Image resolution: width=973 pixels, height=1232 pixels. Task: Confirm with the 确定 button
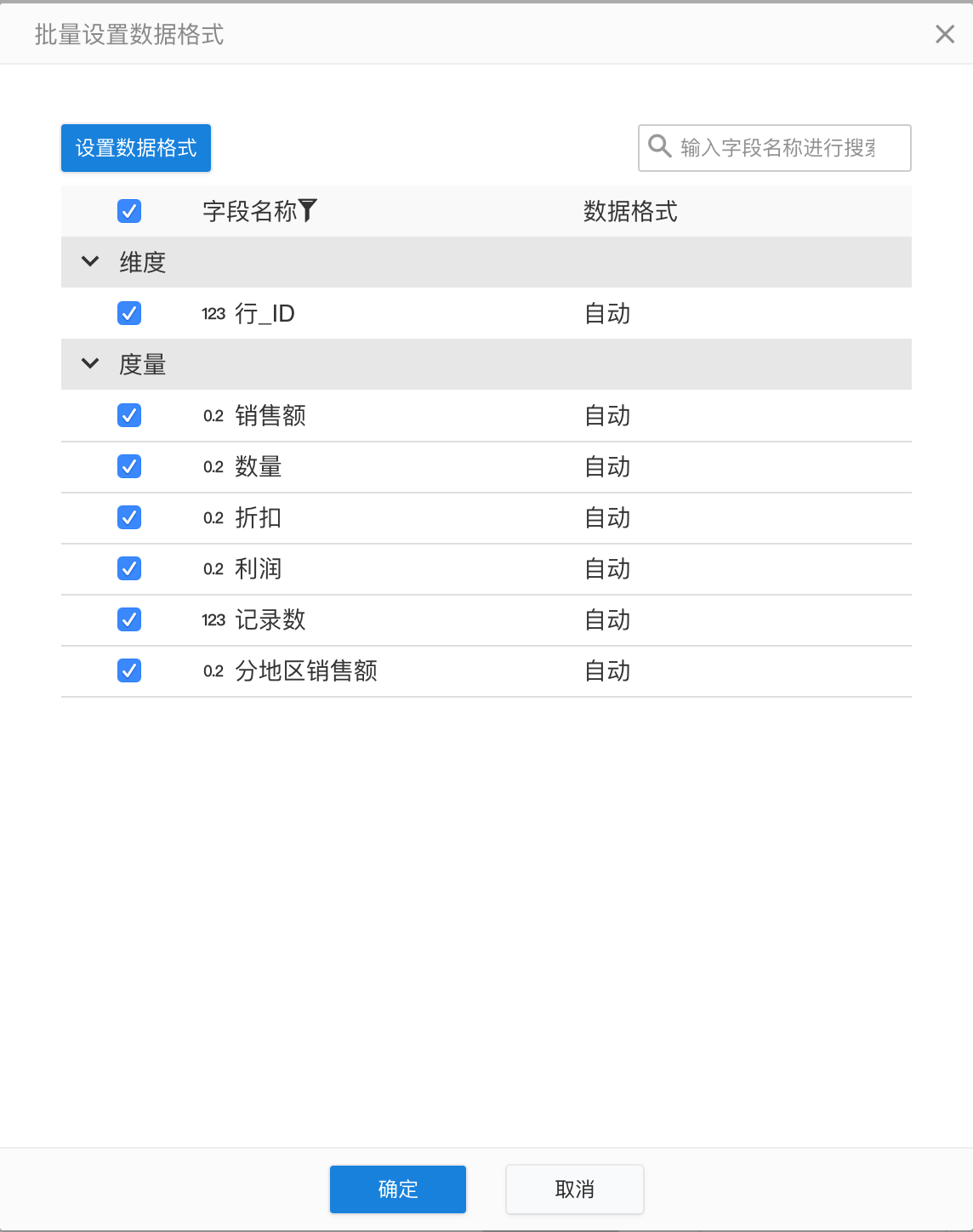point(398,1189)
